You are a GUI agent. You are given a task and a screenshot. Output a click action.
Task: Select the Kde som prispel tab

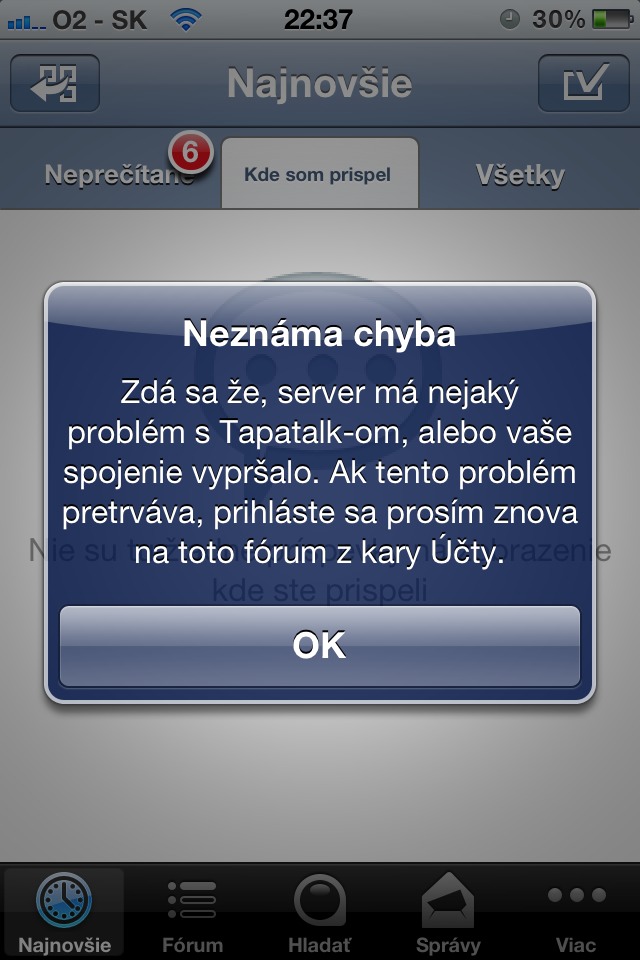[318, 174]
